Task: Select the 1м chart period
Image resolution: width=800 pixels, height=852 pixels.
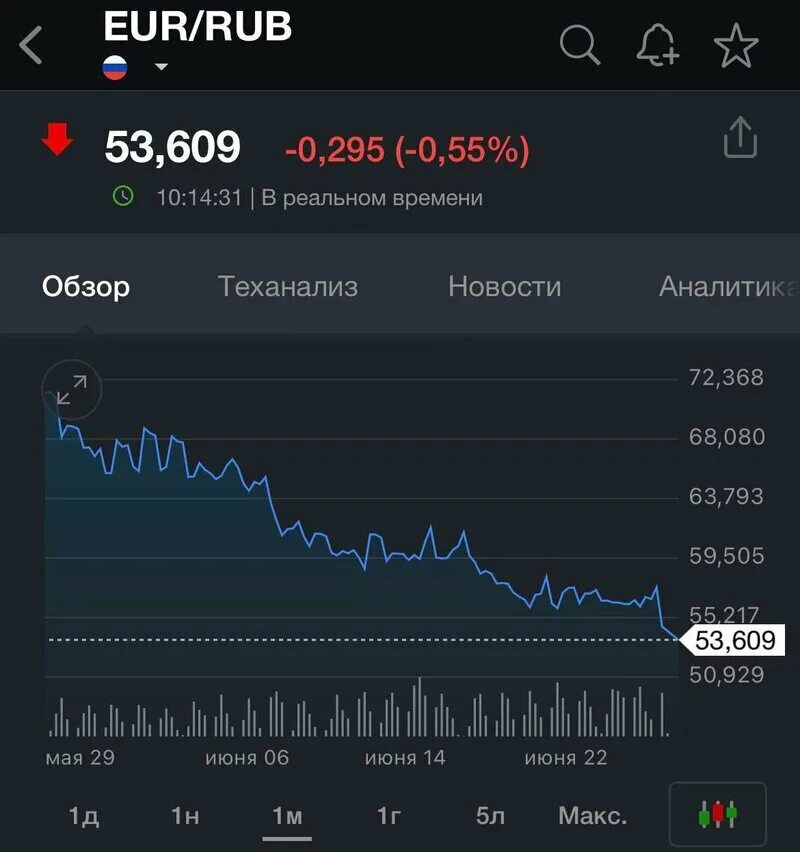Action: 287,815
